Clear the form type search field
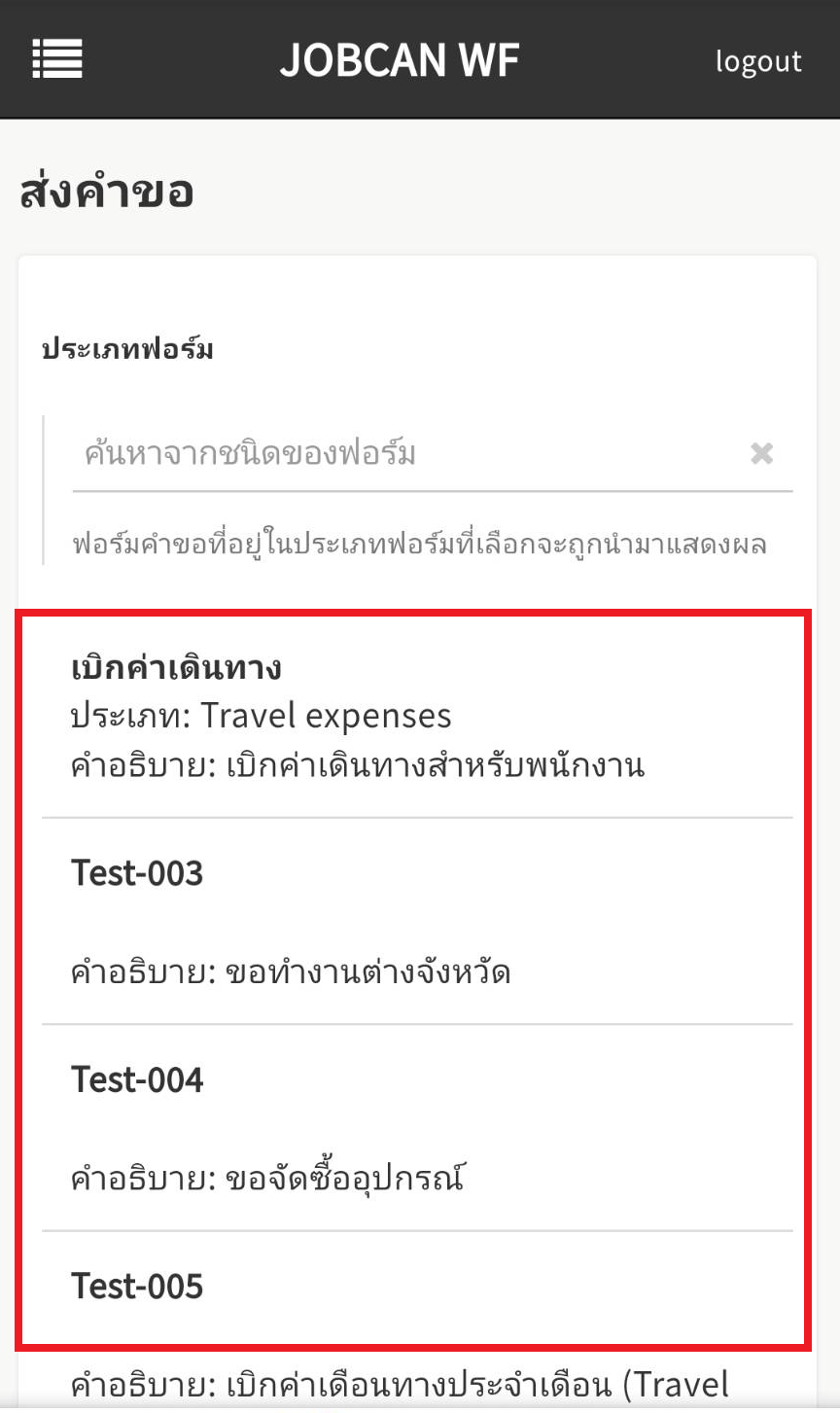This screenshot has height=1413, width=840. [761, 453]
